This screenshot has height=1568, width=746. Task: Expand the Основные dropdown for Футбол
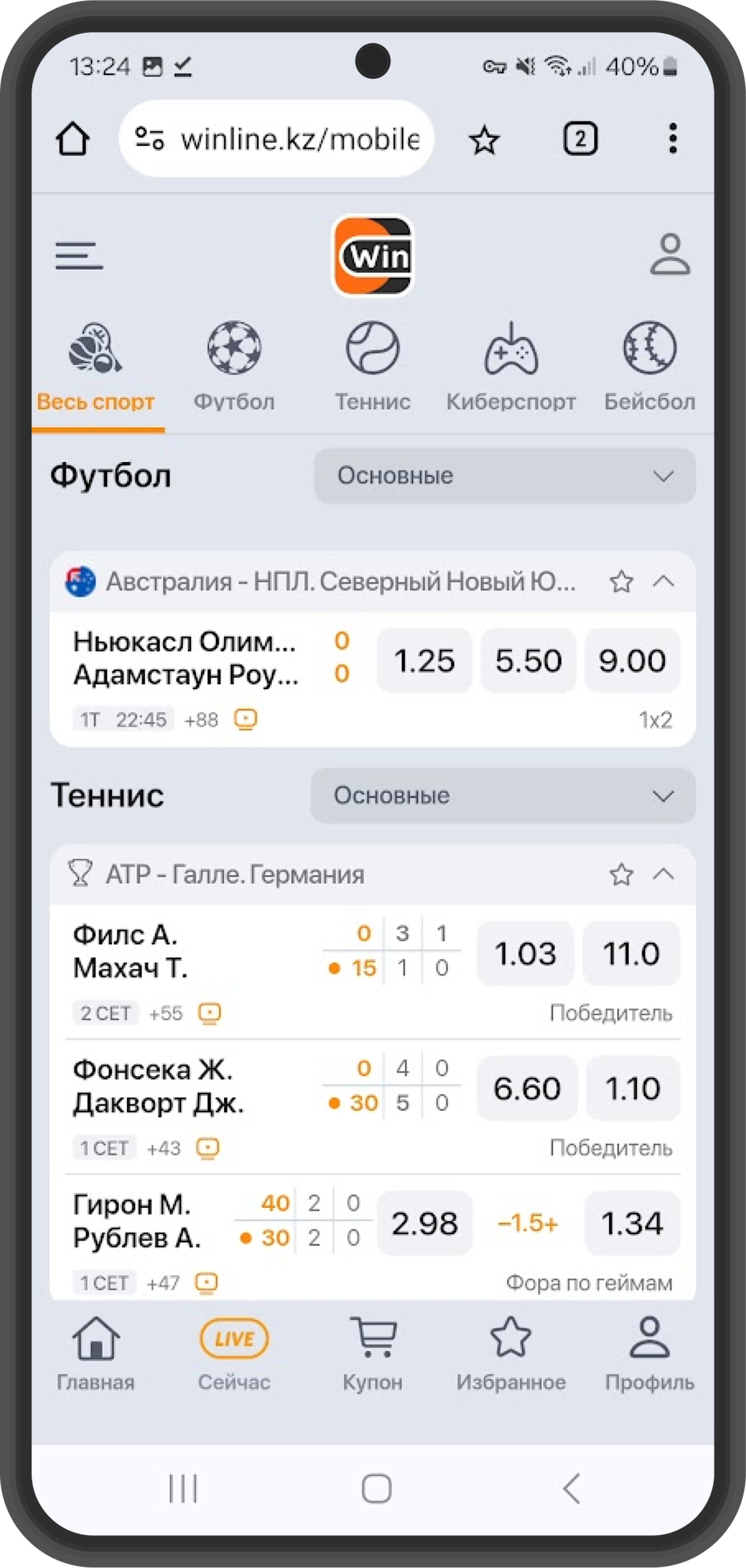coord(504,476)
